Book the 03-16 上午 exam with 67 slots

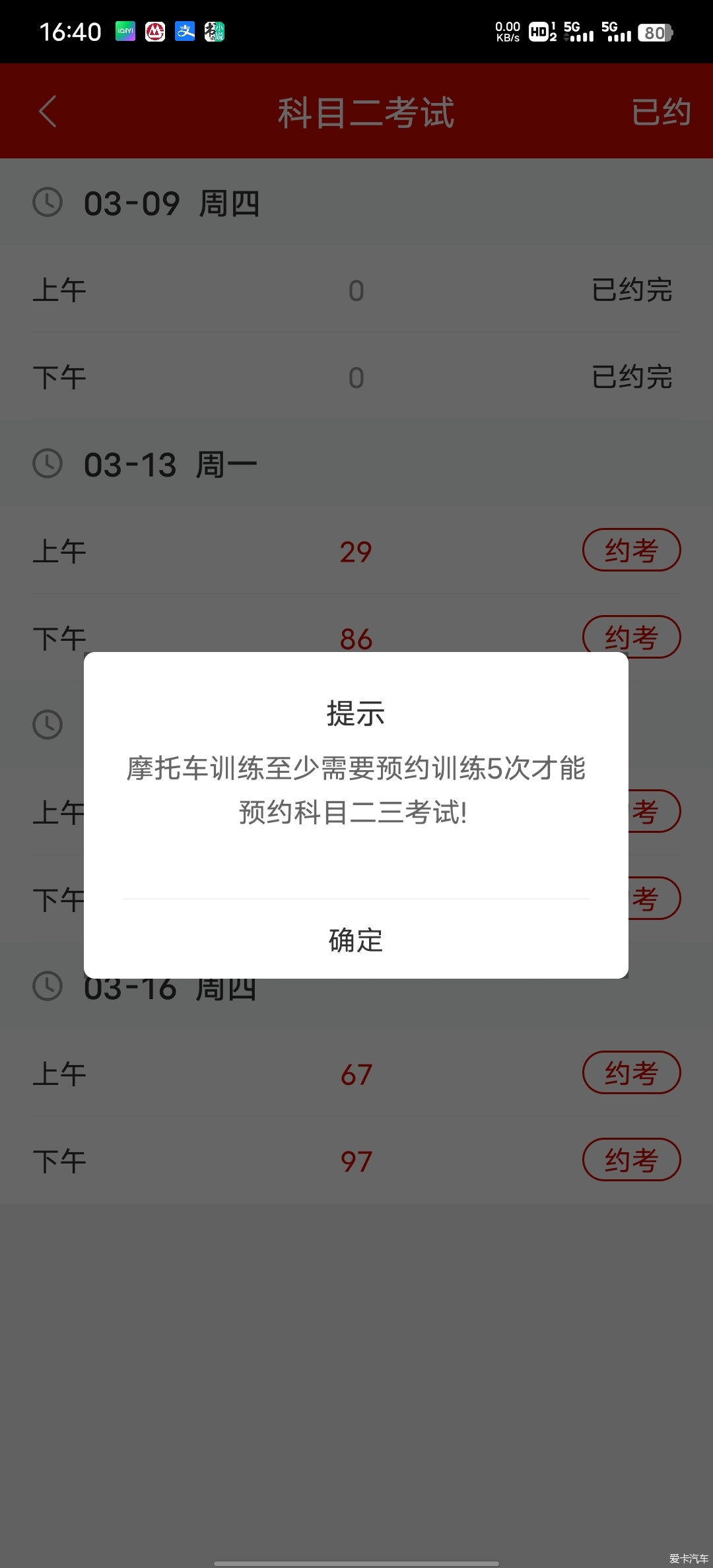click(x=631, y=1072)
